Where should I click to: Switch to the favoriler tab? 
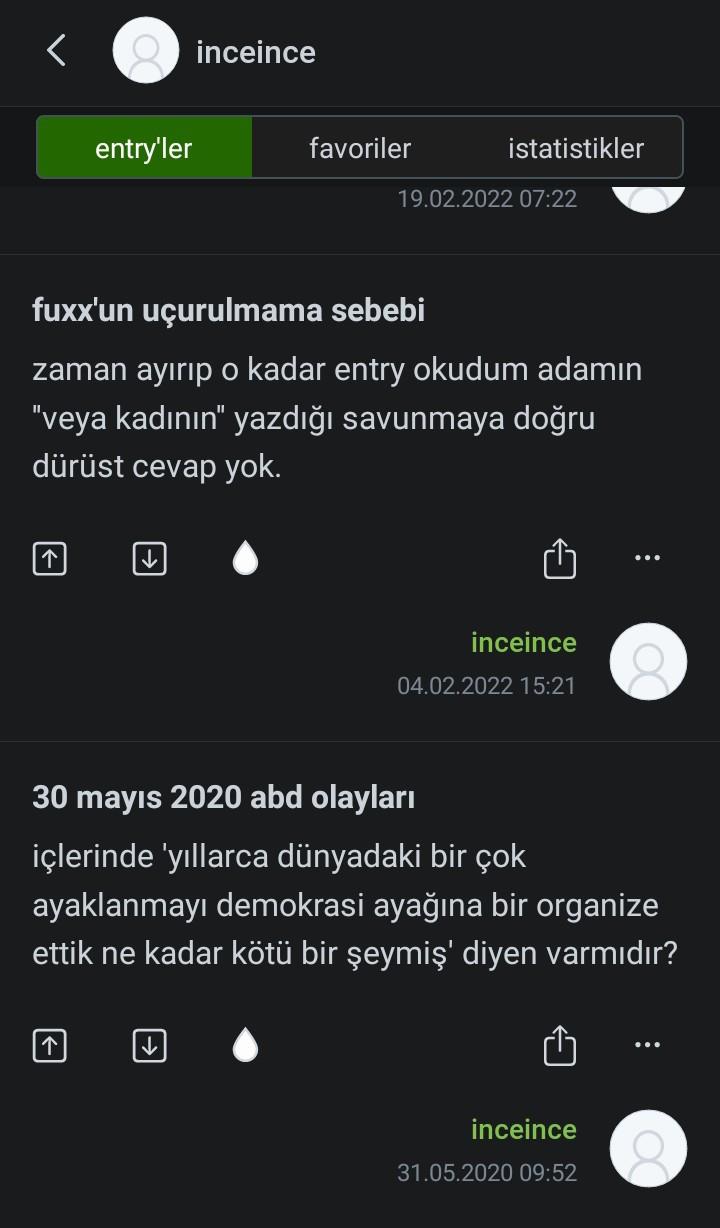360,148
